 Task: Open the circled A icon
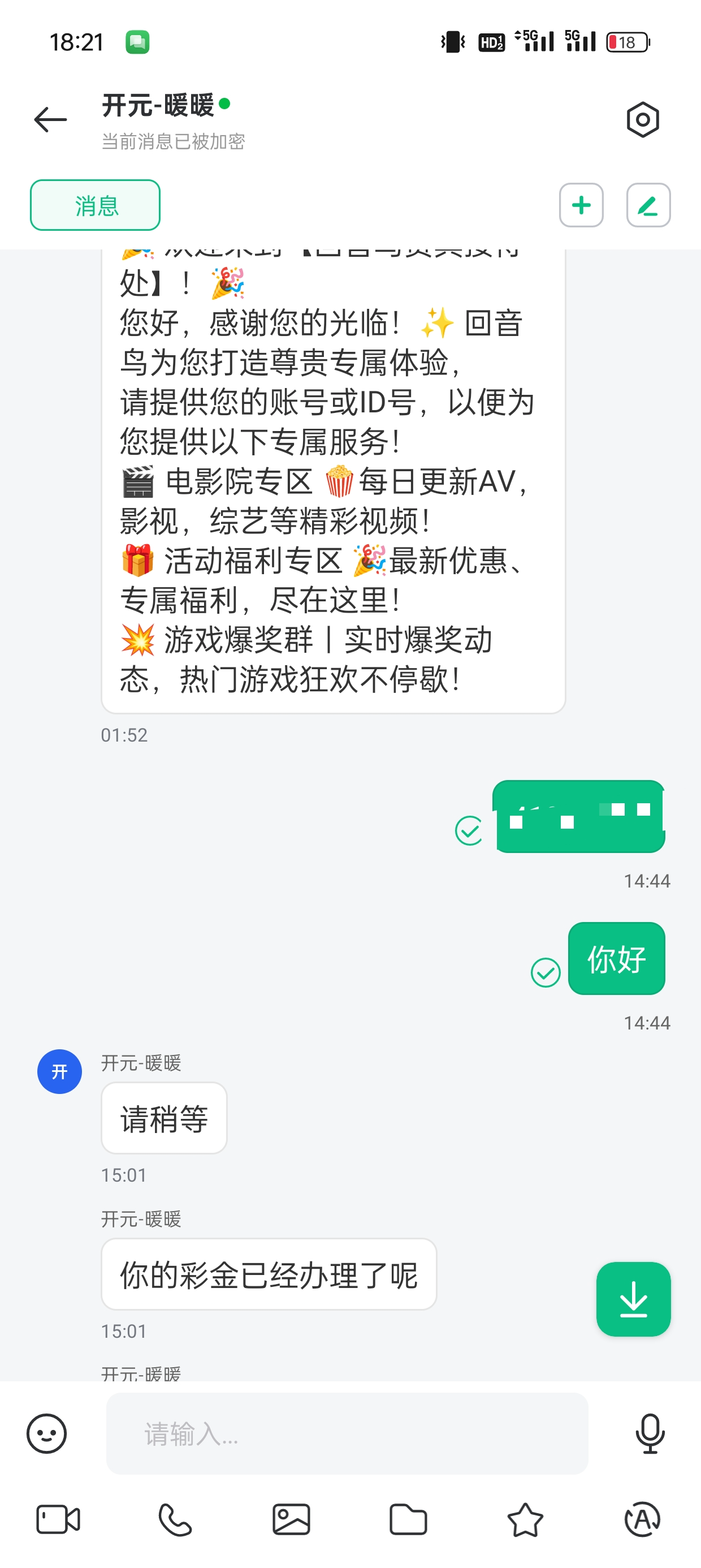tap(642, 1519)
